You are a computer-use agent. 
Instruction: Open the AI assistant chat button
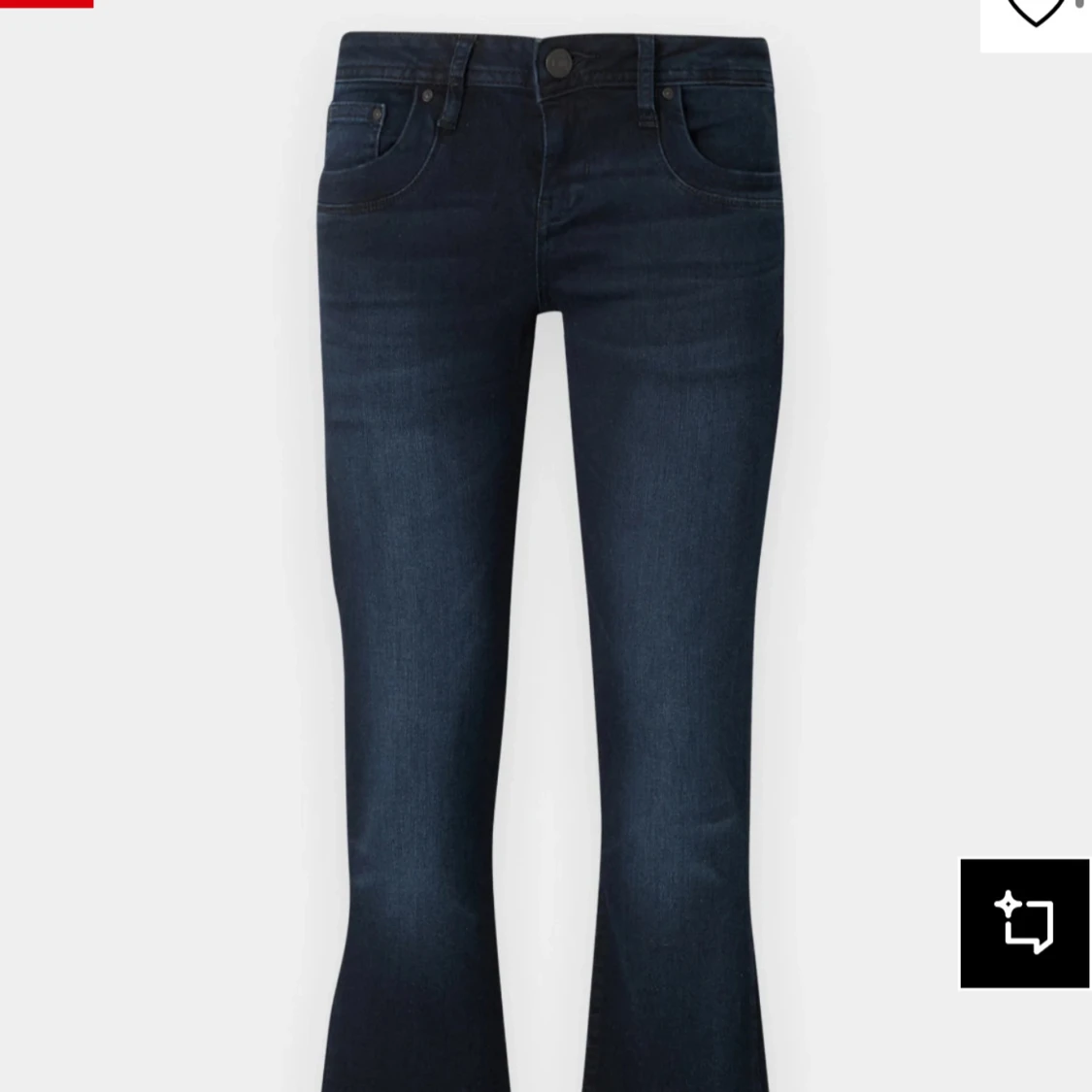[x=1024, y=923]
